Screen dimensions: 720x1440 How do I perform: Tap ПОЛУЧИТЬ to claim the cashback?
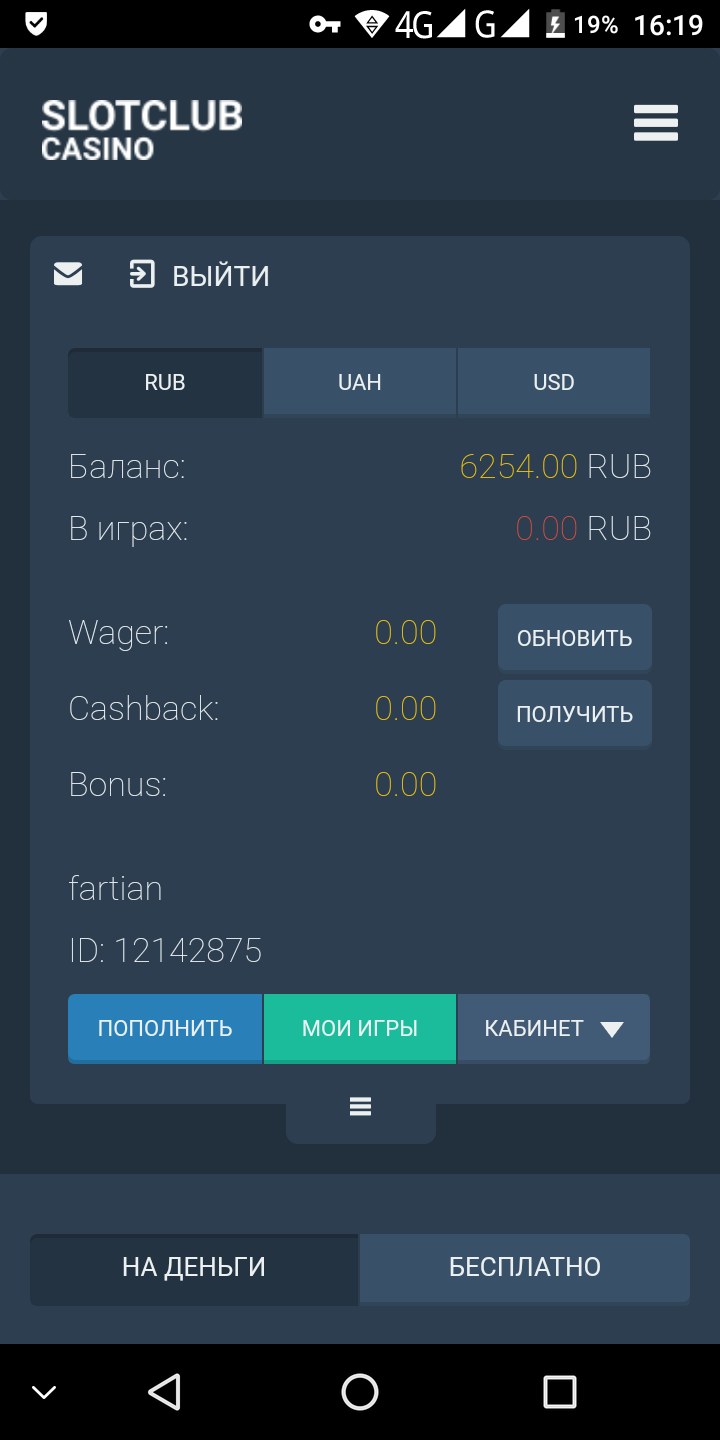574,713
